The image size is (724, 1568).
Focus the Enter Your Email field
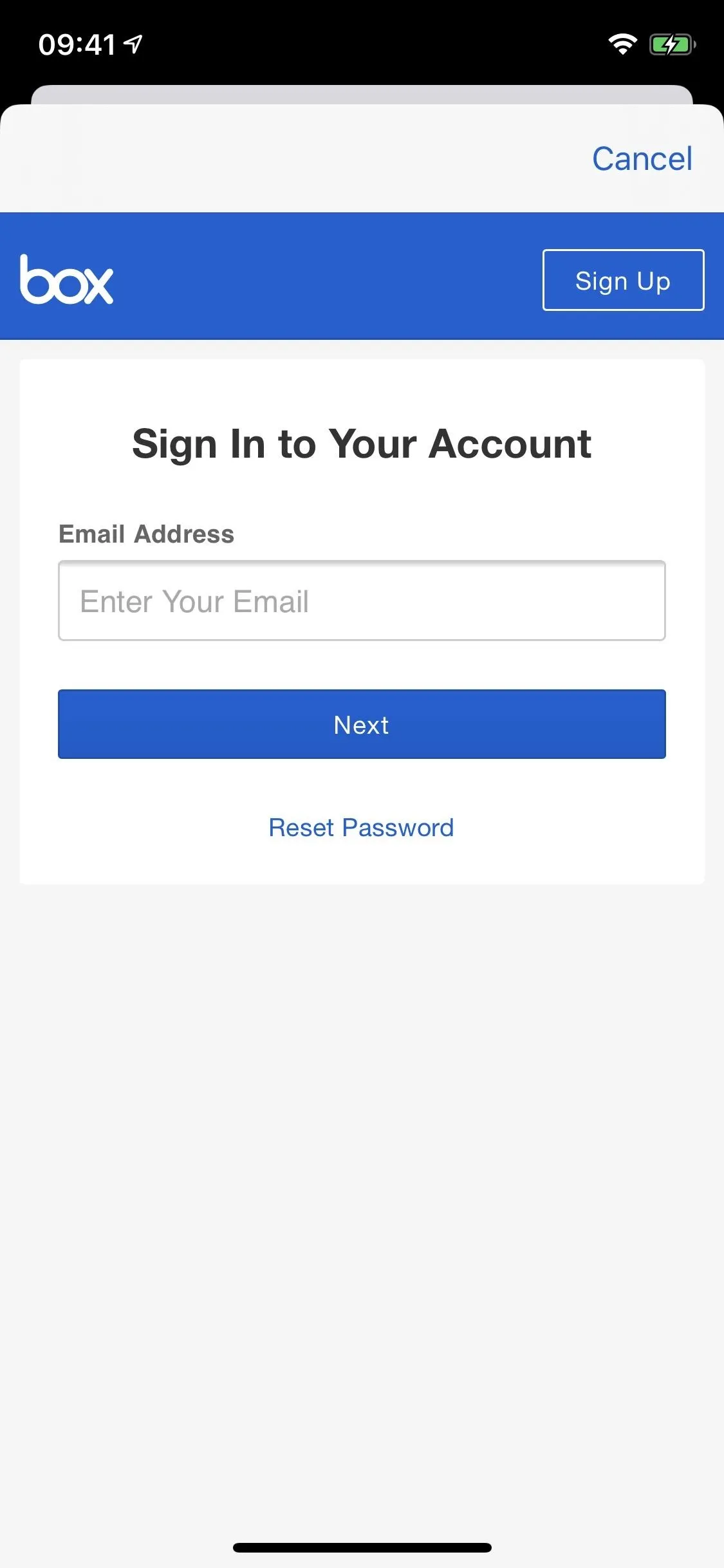362,601
